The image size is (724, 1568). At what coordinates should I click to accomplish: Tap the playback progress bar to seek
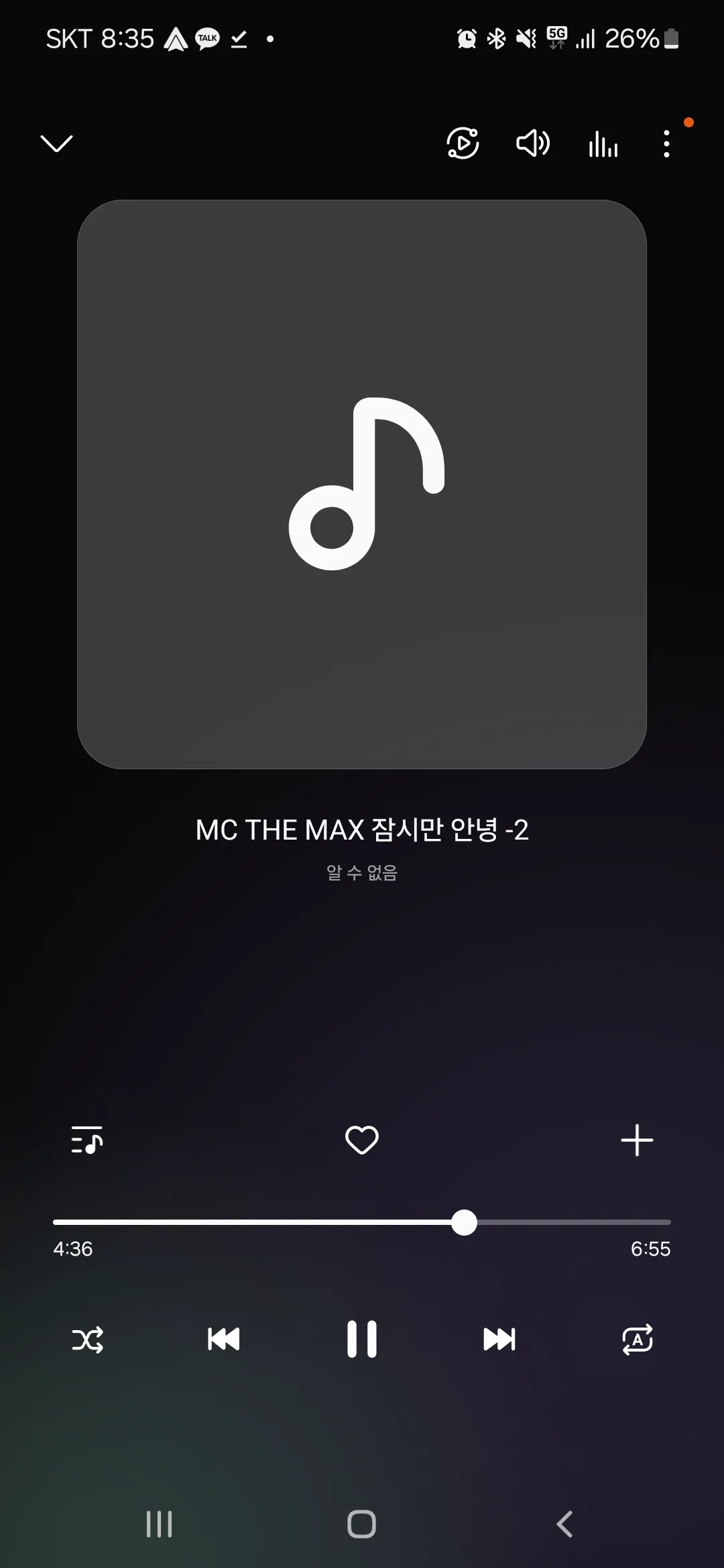tap(362, 1222)
